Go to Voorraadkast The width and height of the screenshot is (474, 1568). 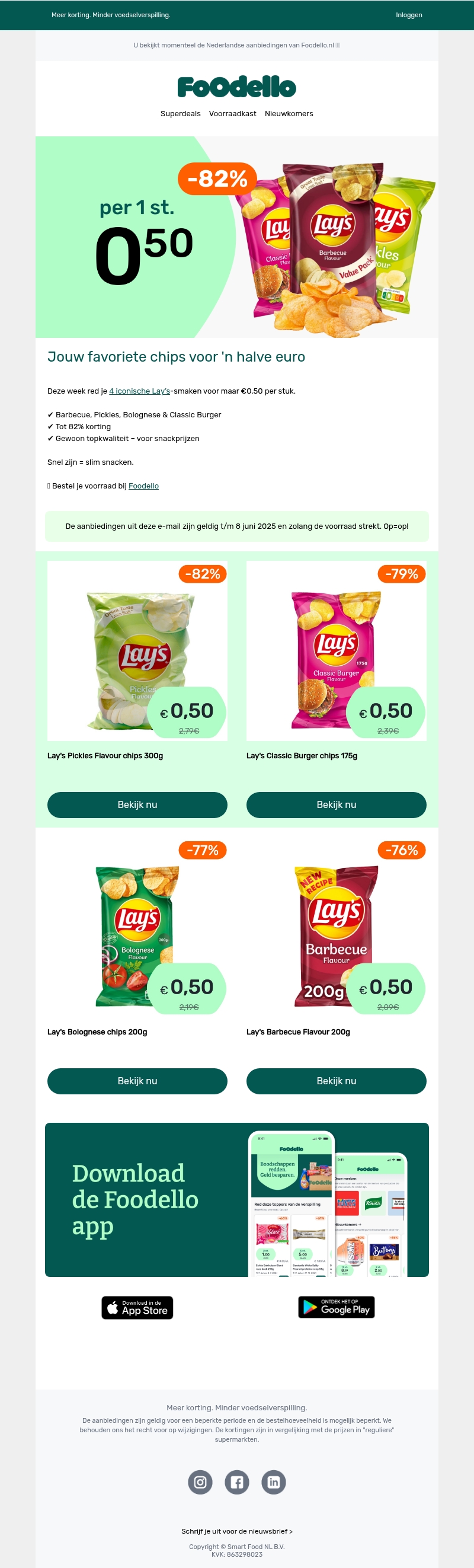tap(232, 114)
